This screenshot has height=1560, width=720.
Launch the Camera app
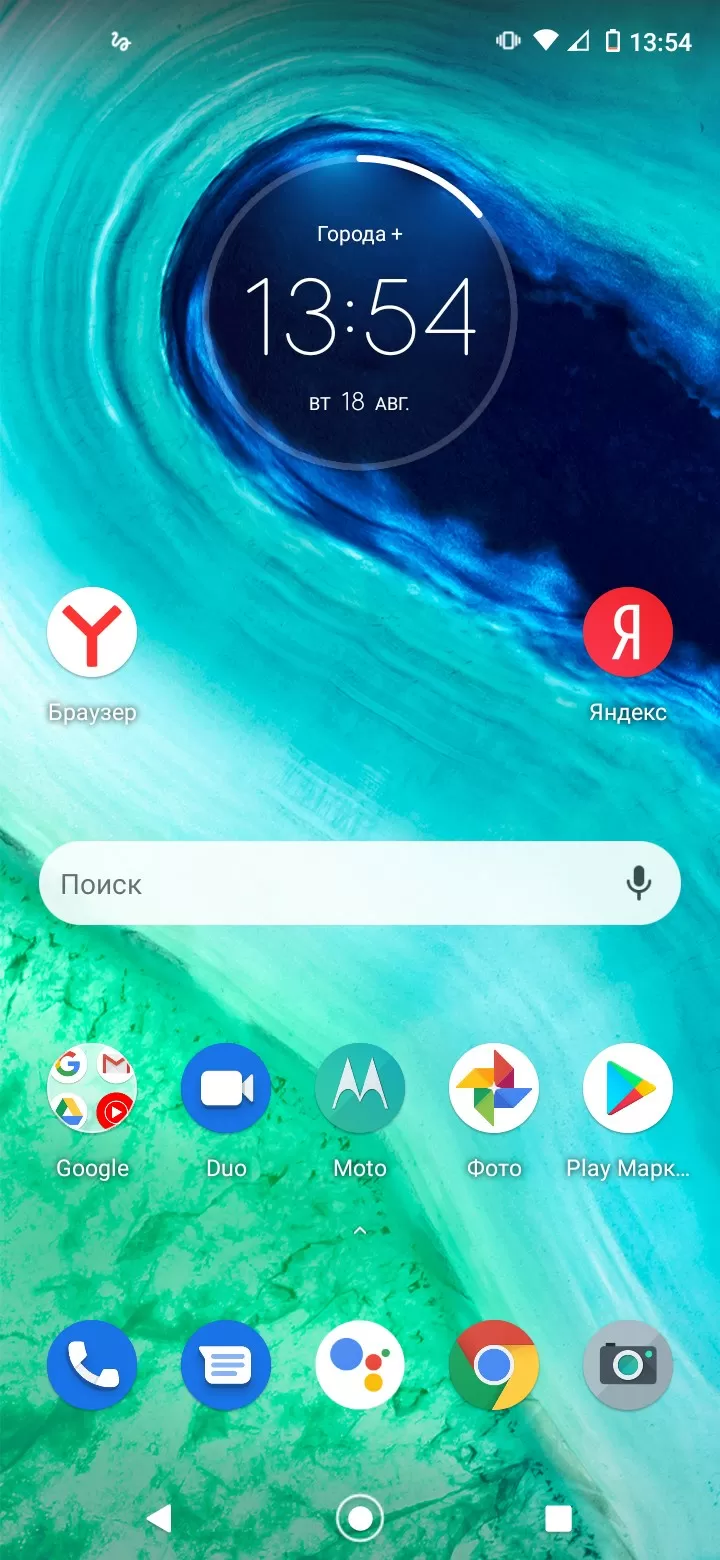click(628, 1365)
